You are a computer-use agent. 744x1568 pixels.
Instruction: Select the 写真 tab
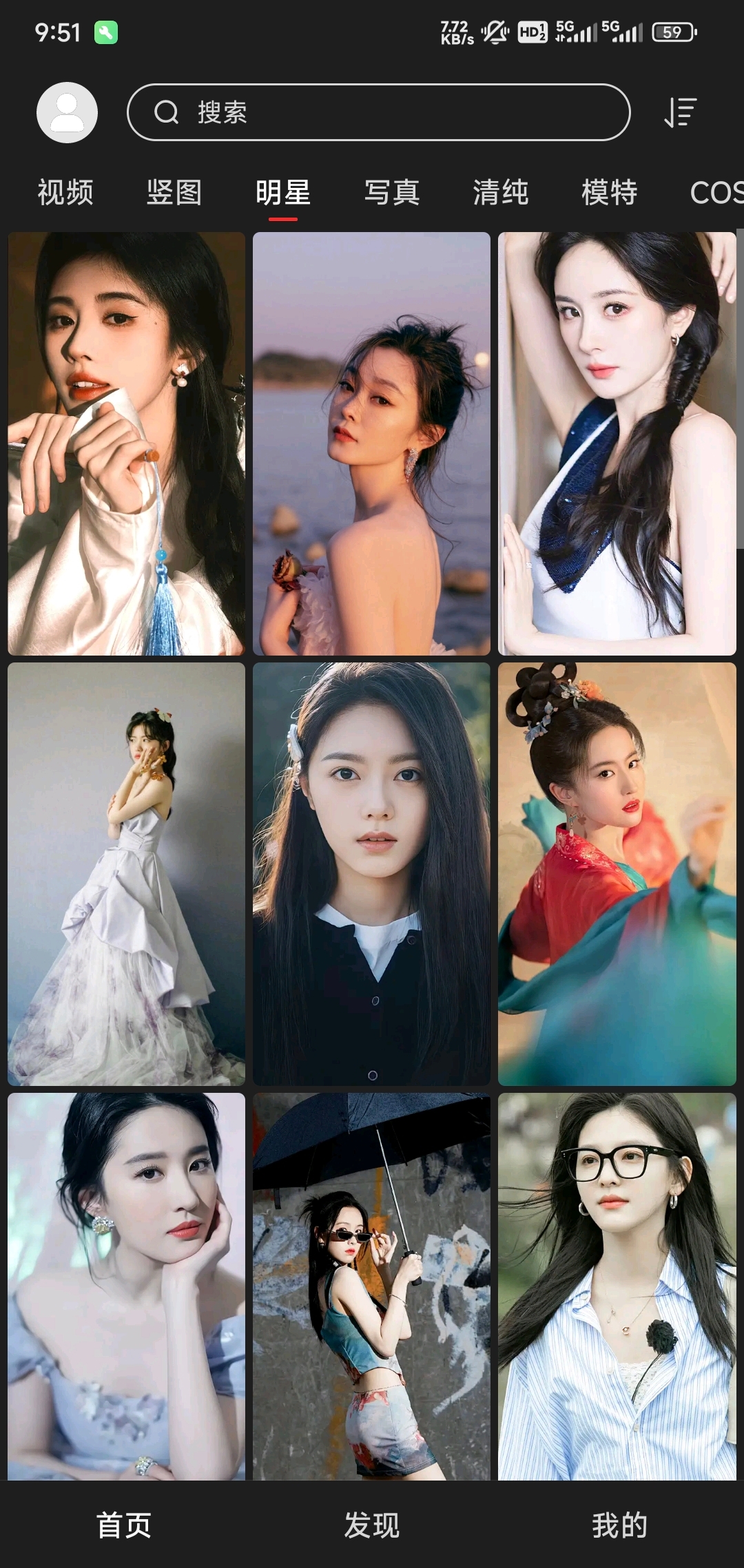392,192
